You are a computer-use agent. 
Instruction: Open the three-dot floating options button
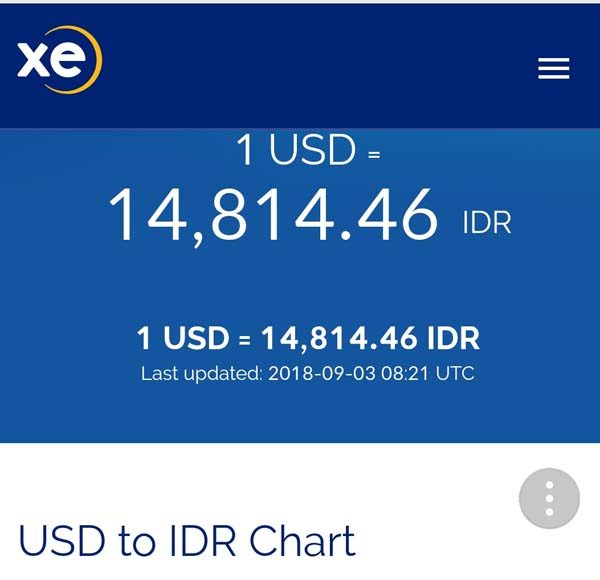click(549, 498)
